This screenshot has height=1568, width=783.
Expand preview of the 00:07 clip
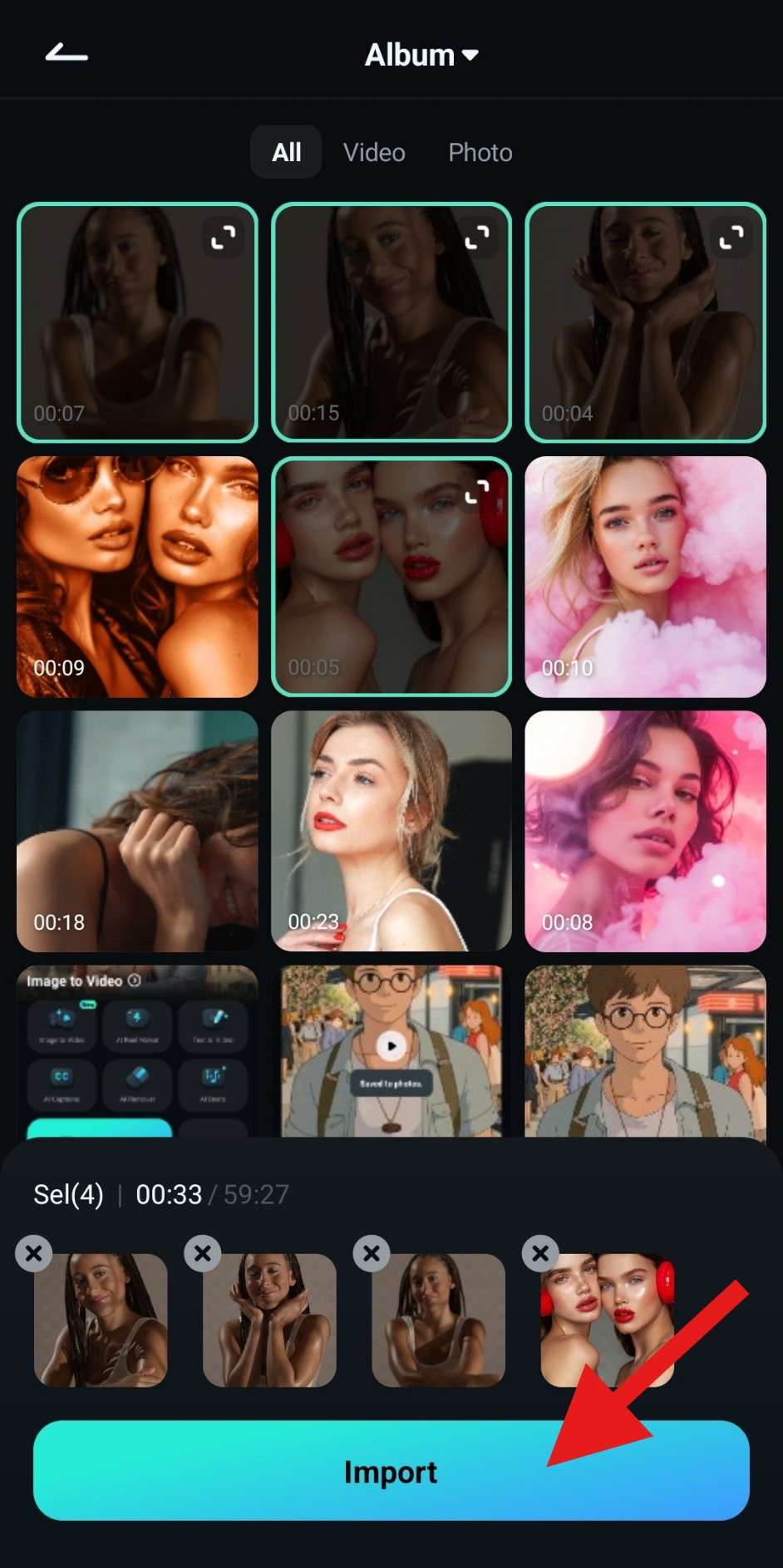tap(223, 238)
